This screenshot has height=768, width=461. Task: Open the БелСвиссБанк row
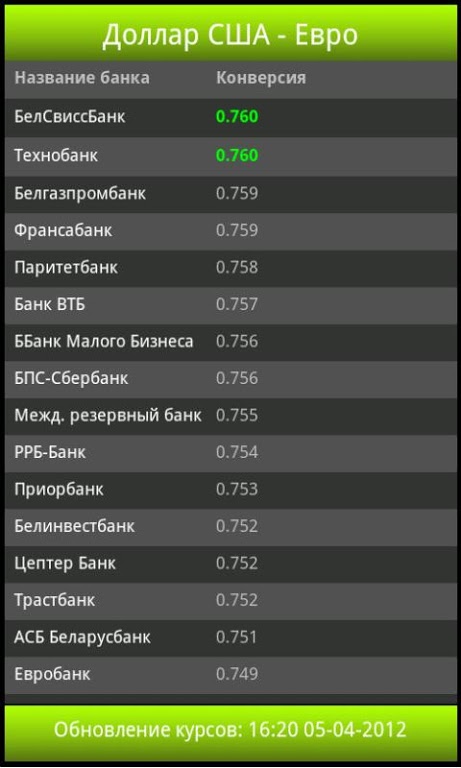coord(230,117)
